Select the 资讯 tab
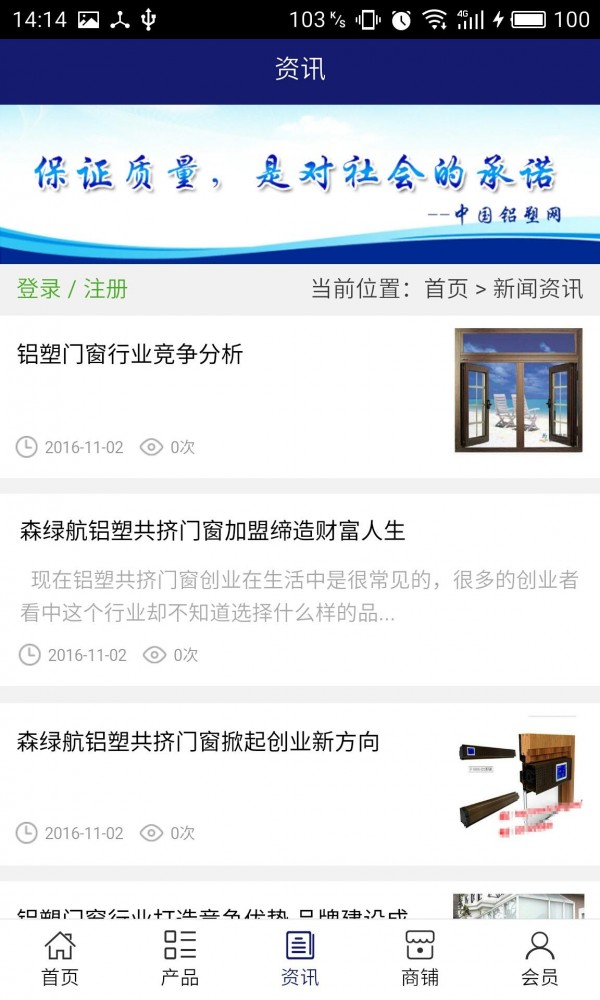 point(300,958)
